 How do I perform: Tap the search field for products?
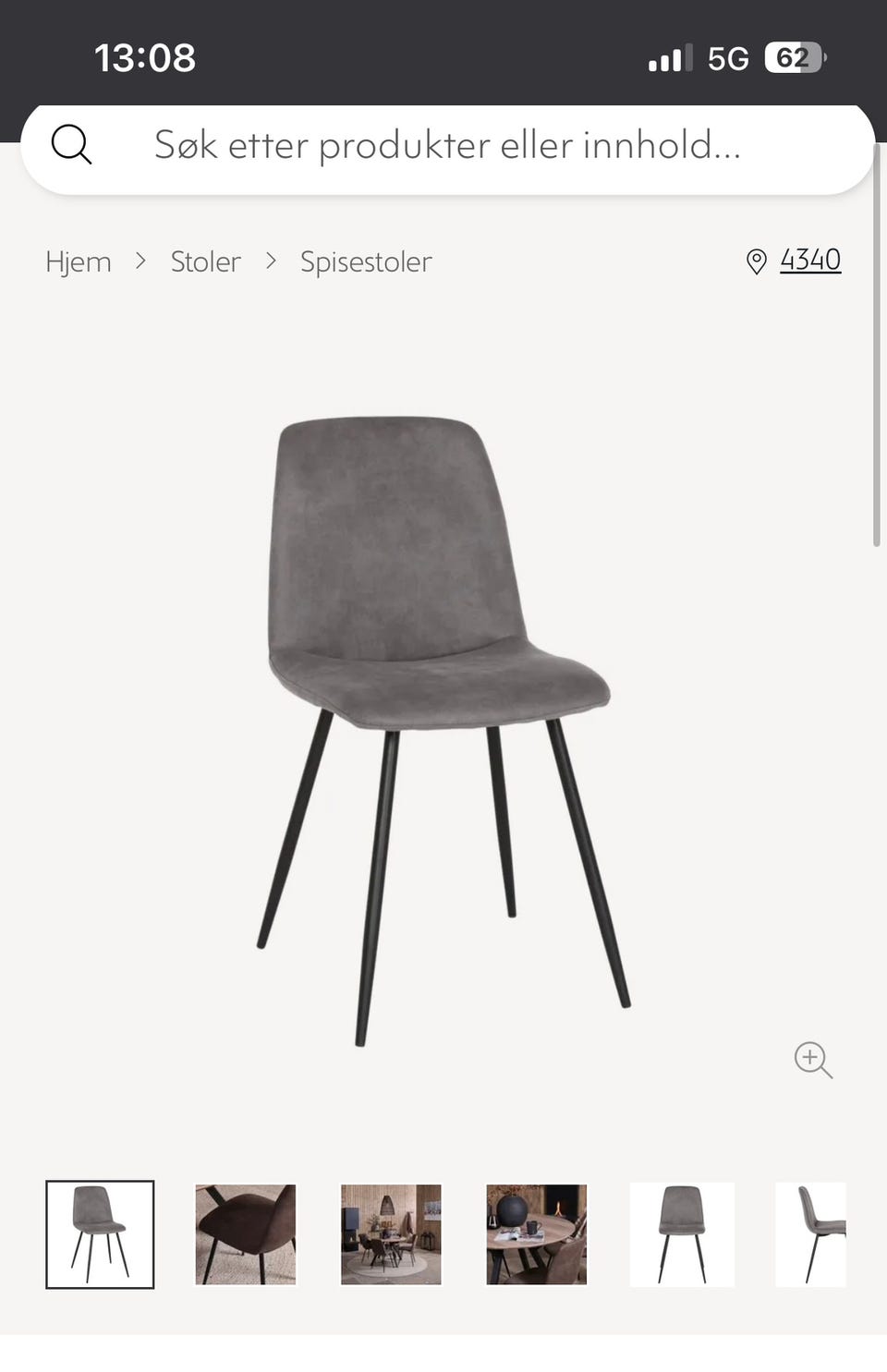click(x=447, y=146)
